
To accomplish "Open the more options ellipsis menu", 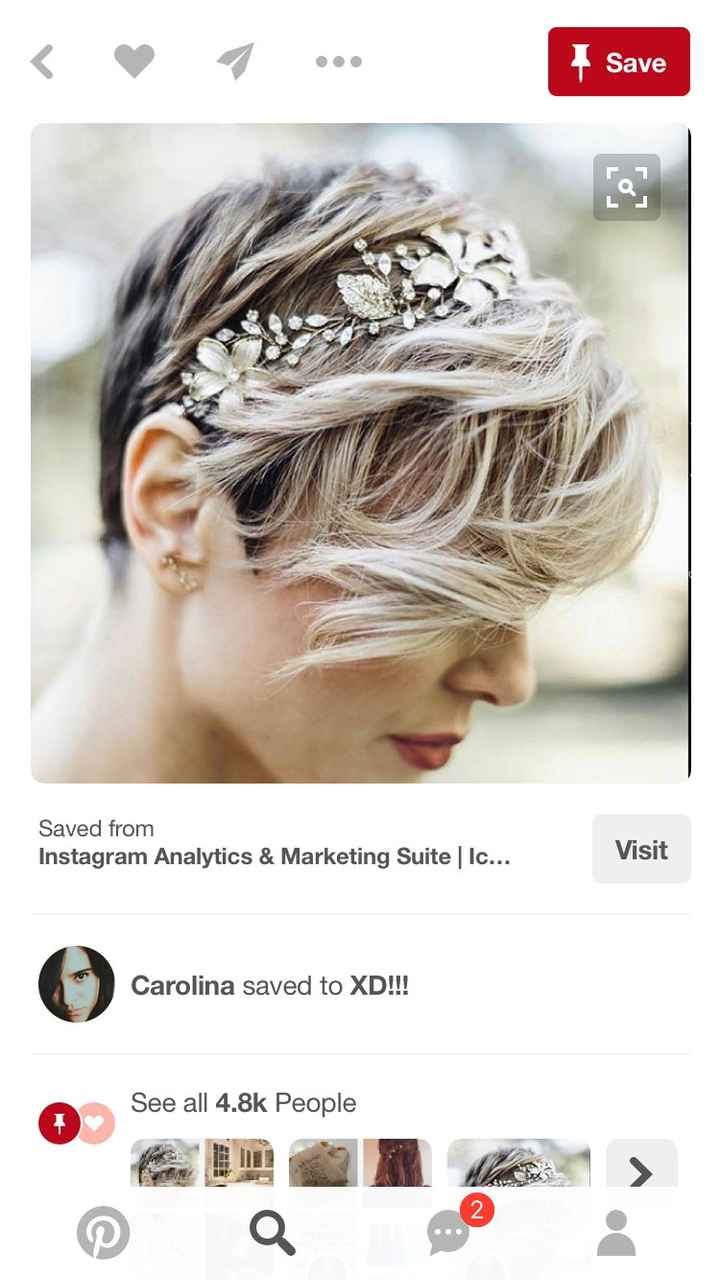I will point(337,61).
